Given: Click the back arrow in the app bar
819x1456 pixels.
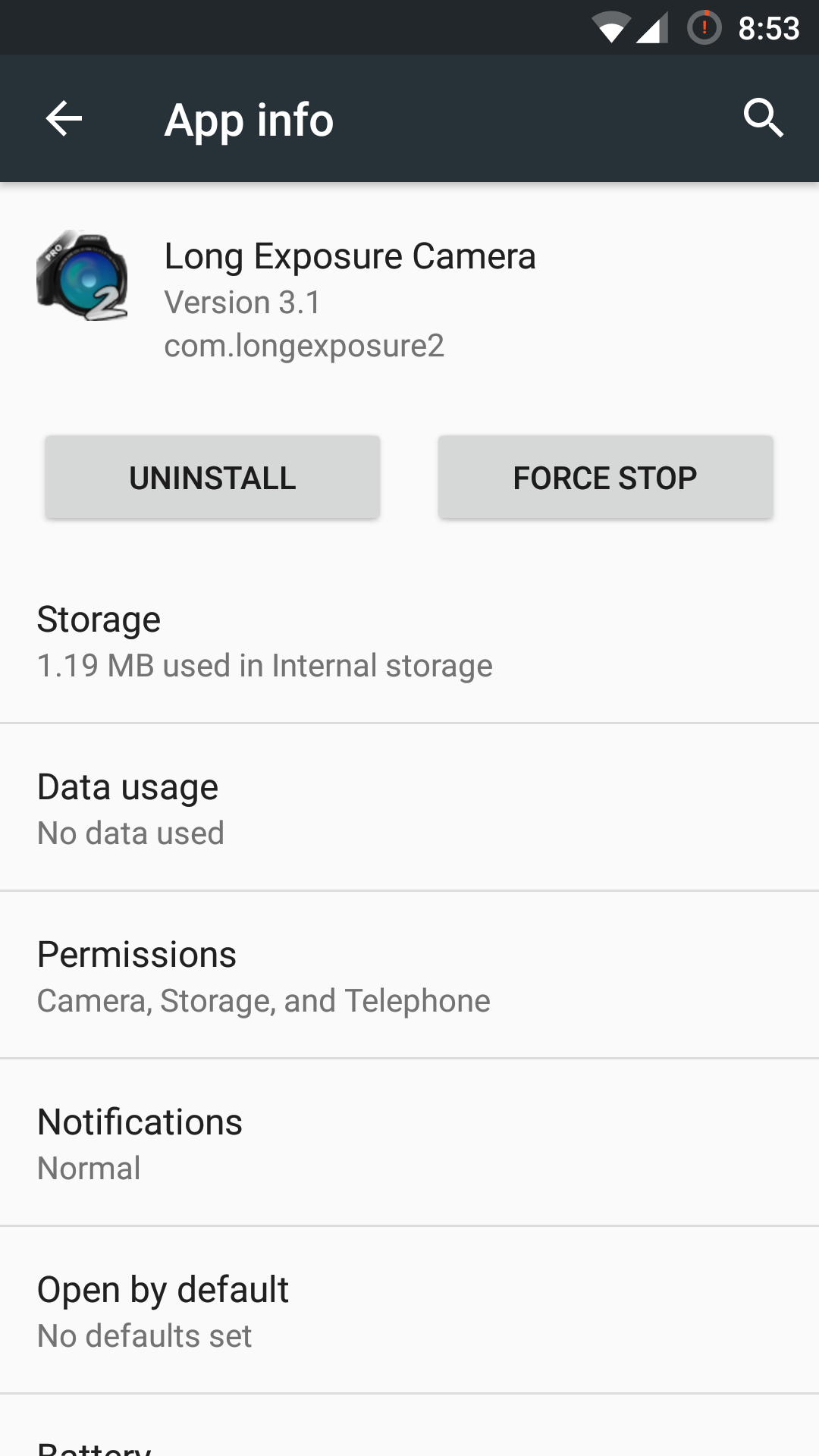Looking at the screenshot, I should tap(64, 118).
